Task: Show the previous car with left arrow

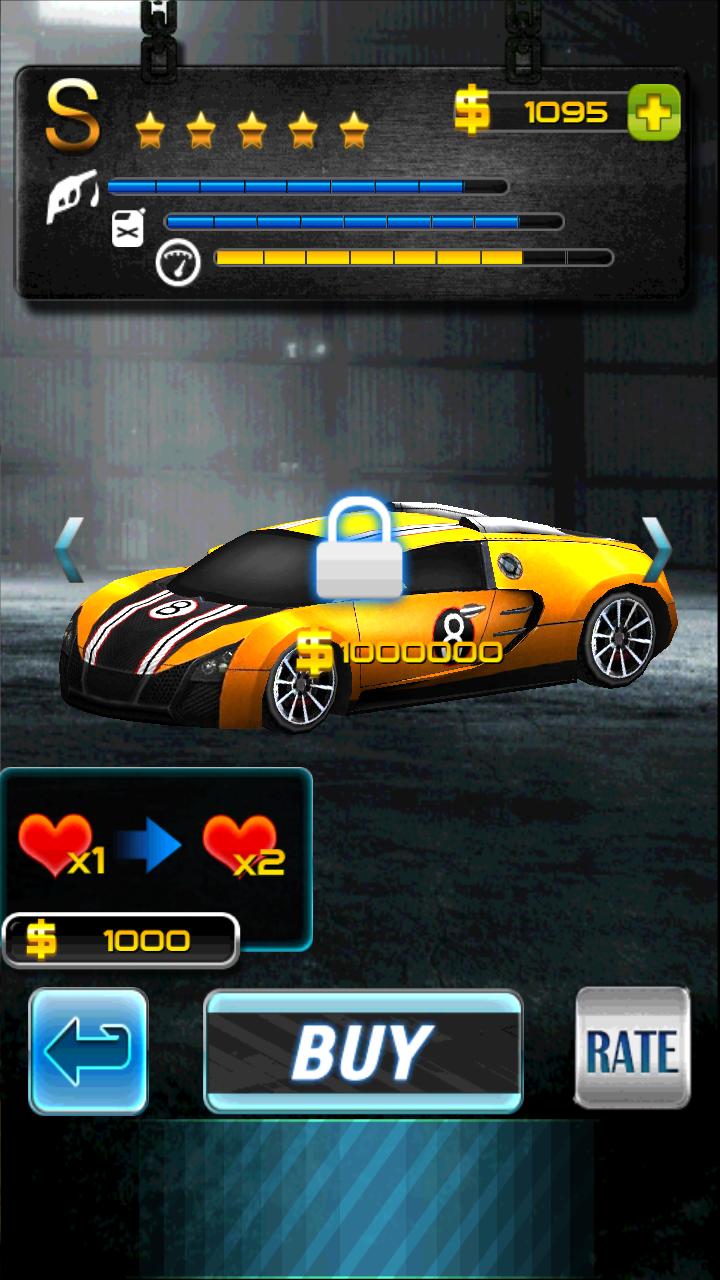Action: point(68,549)
